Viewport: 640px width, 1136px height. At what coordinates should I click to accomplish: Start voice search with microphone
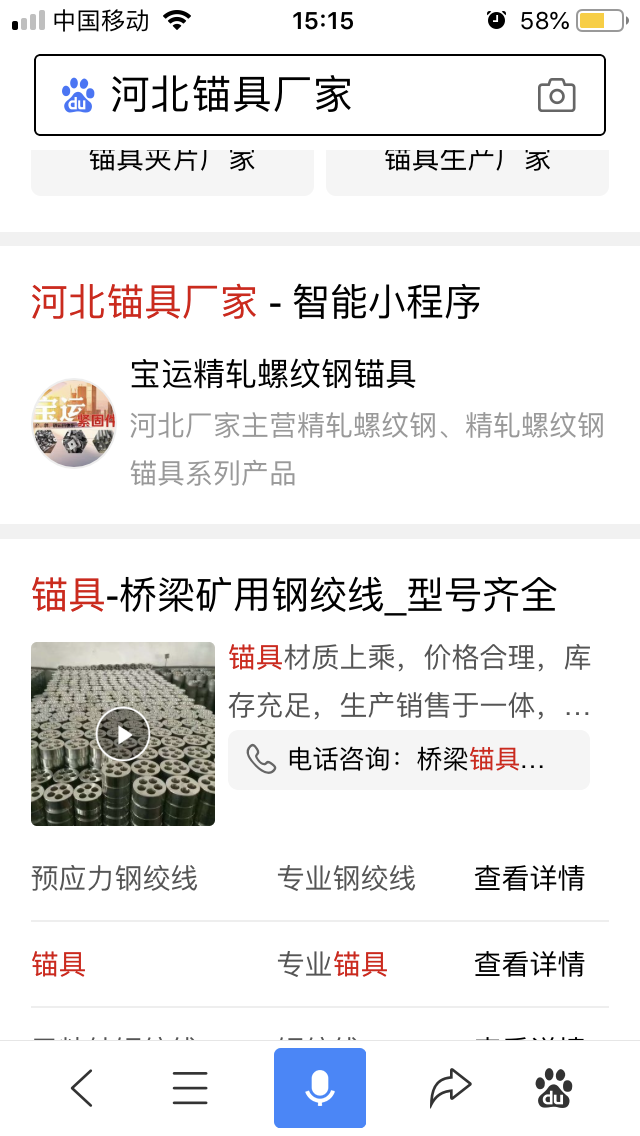(x=320, y=1087)
